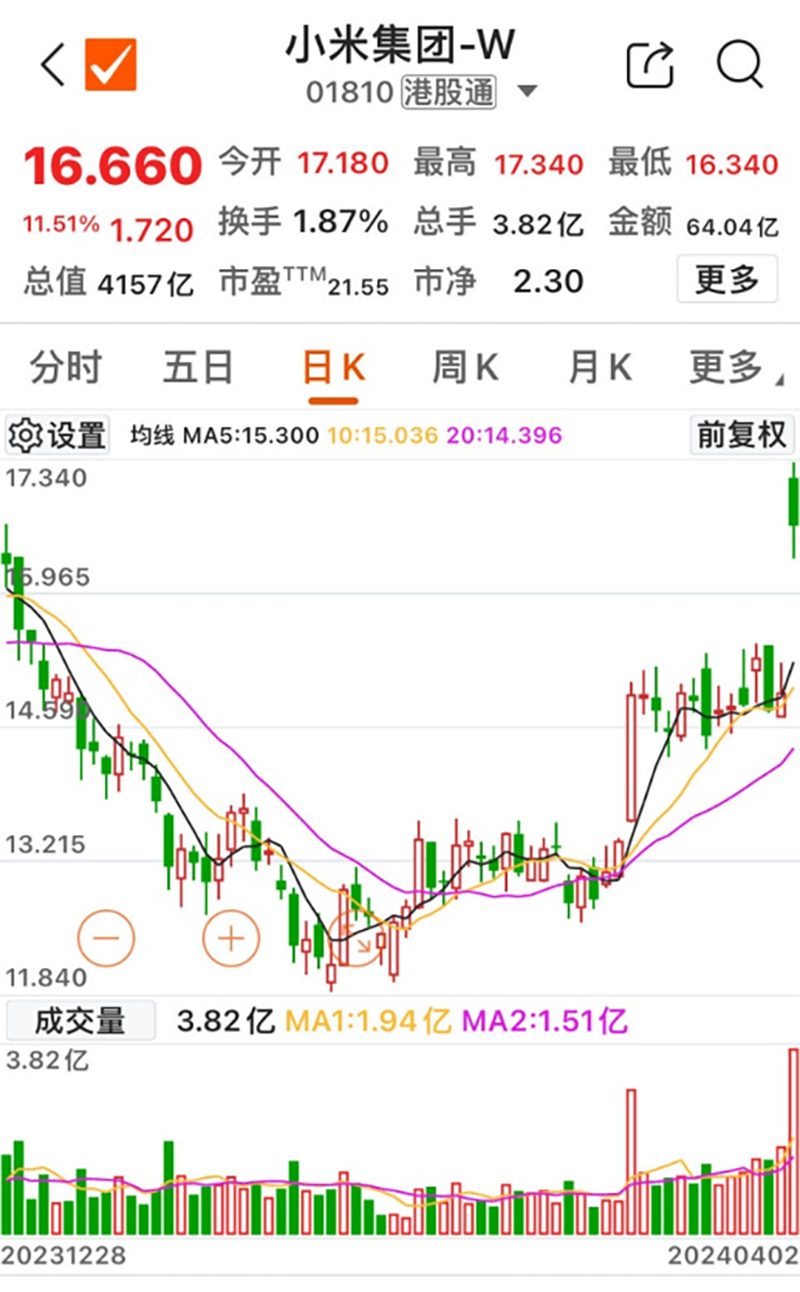Zoom in the chart with plus button

231,938
